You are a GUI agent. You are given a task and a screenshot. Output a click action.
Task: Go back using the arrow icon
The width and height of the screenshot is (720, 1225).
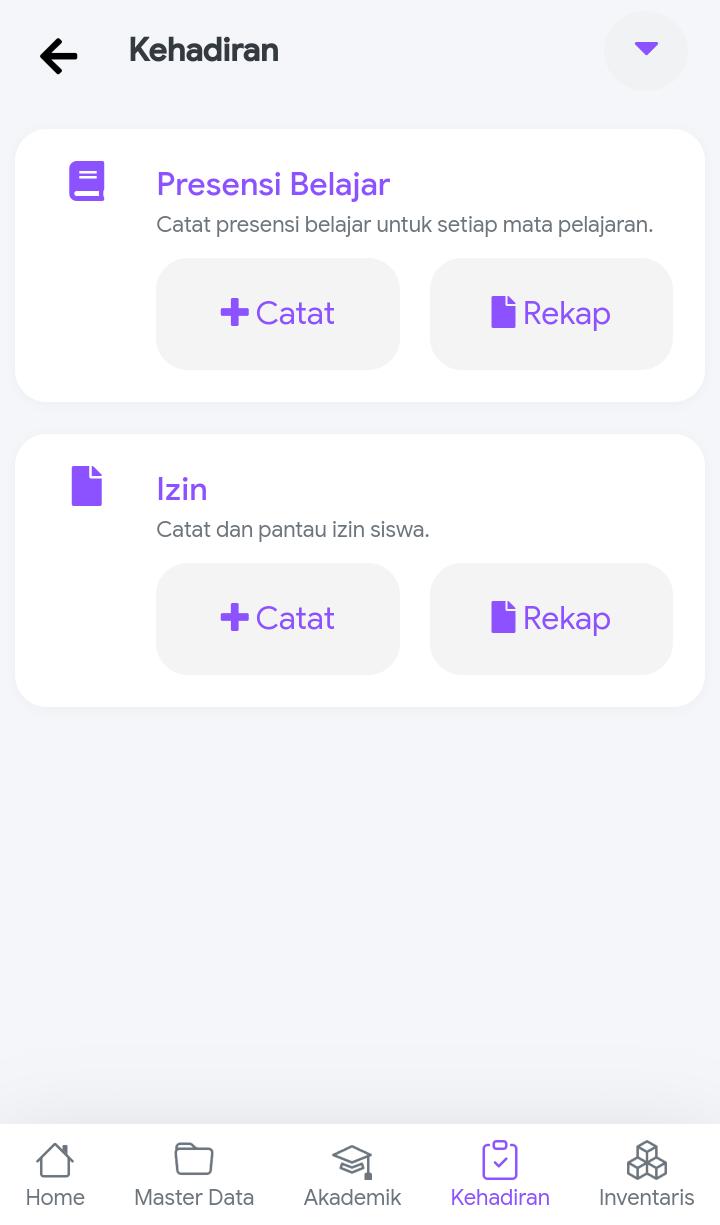click(59, 56)
